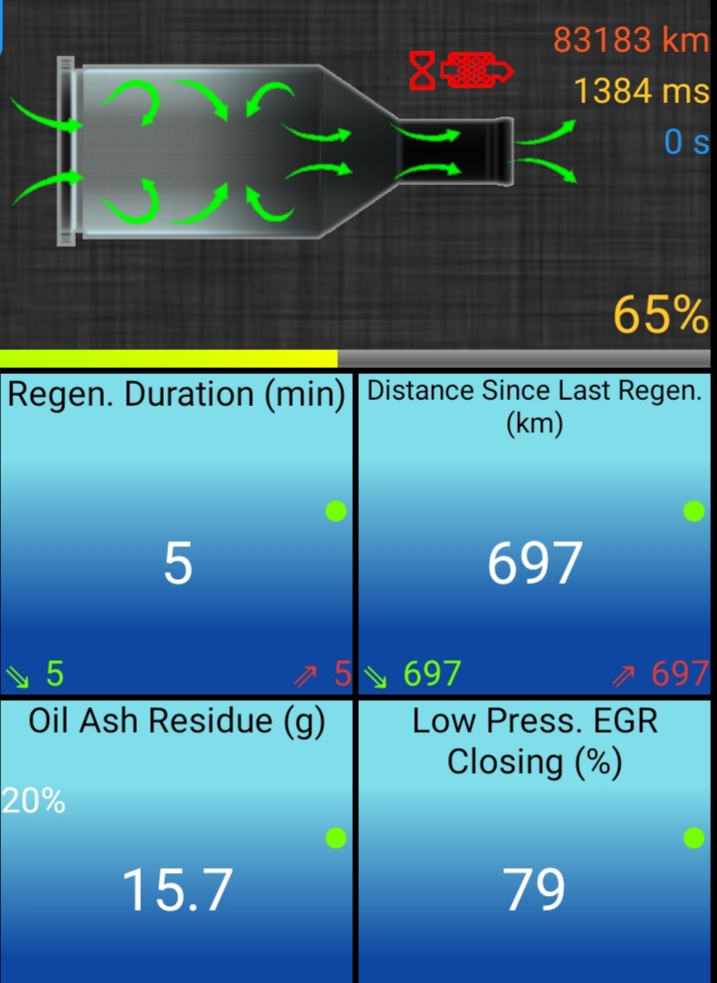Tap the Oil Ash Residue (g) tile
Screen dimensions: 717x983
click(x=176, y=841)
